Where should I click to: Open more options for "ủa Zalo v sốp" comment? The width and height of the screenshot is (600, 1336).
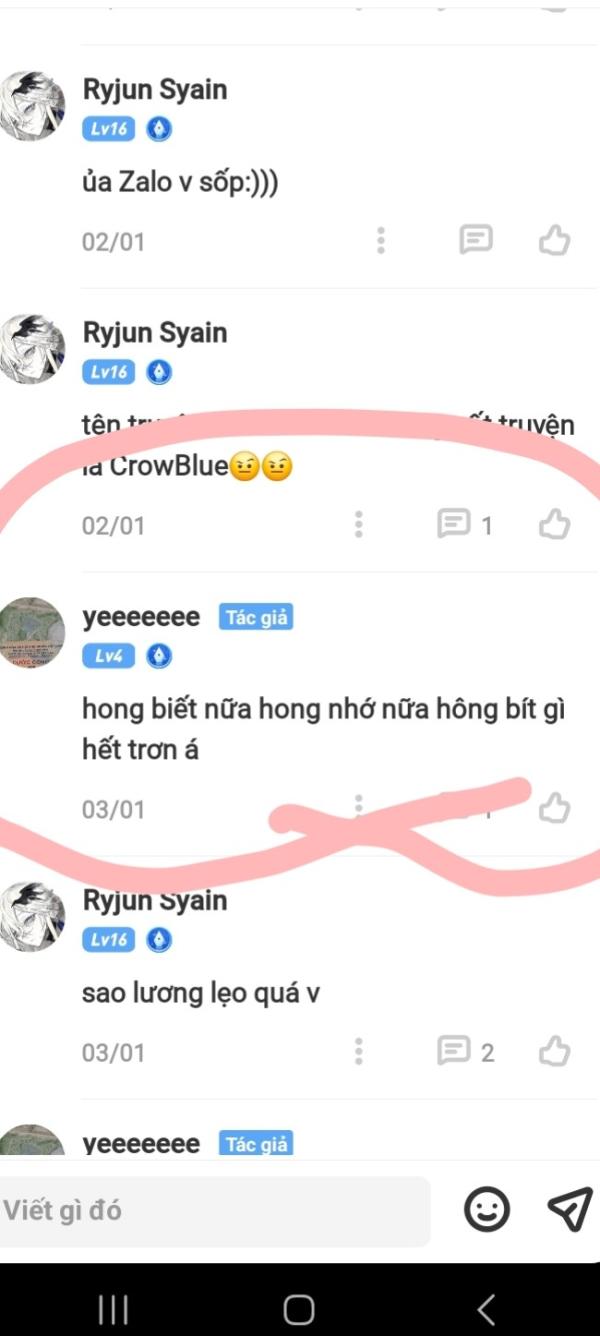pos(380,240)
